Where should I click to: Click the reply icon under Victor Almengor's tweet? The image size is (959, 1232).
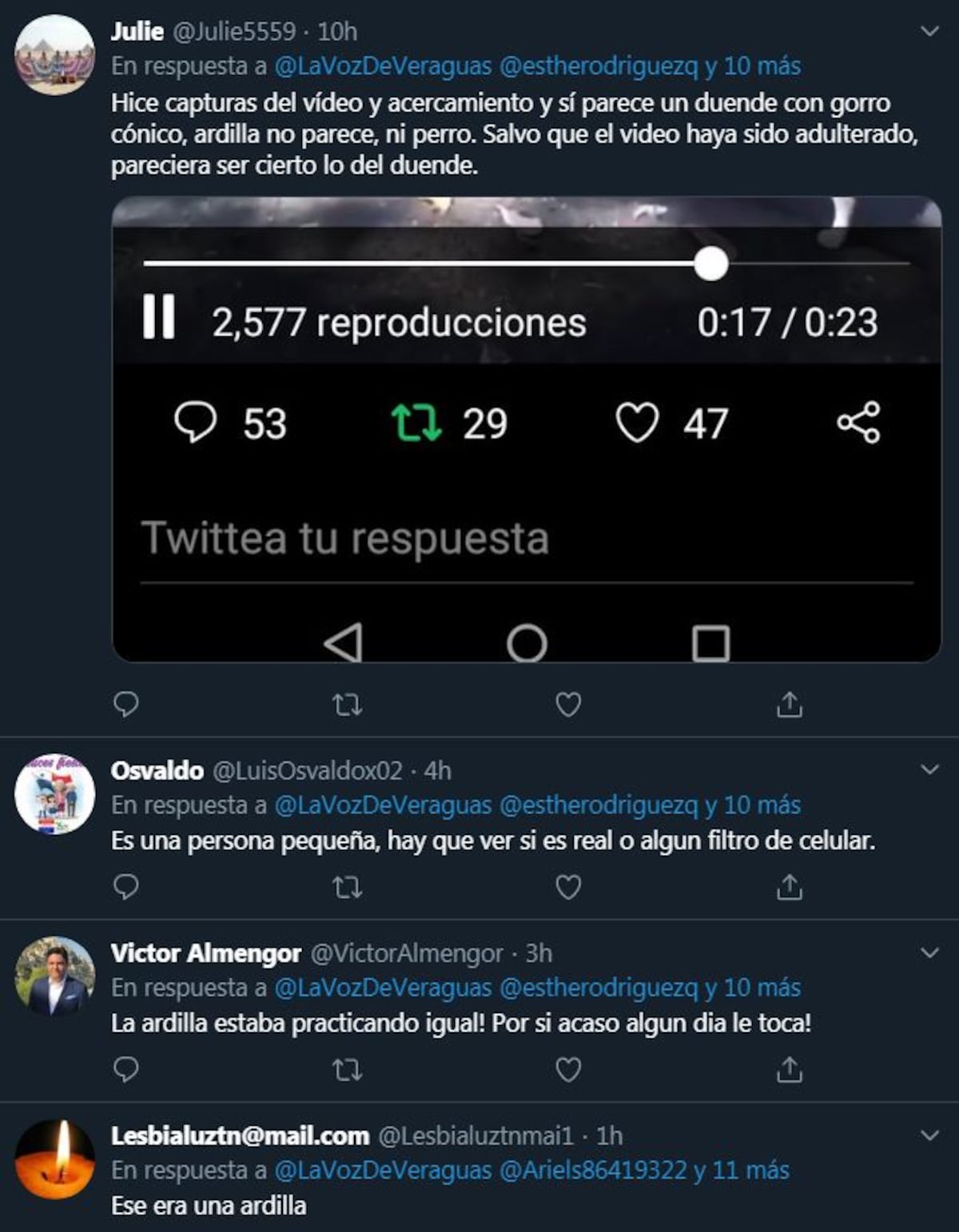(126, 1067)
